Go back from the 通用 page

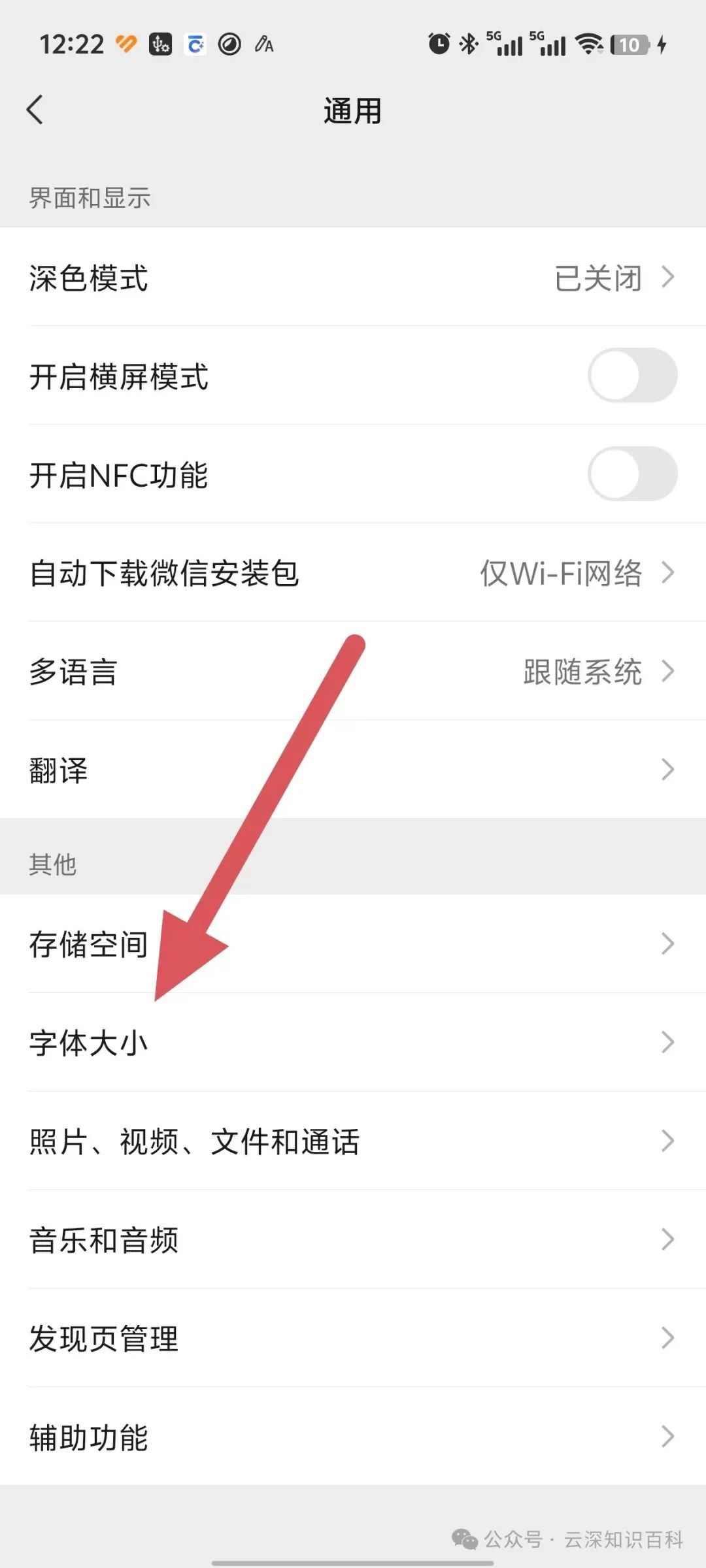[36, 110]
